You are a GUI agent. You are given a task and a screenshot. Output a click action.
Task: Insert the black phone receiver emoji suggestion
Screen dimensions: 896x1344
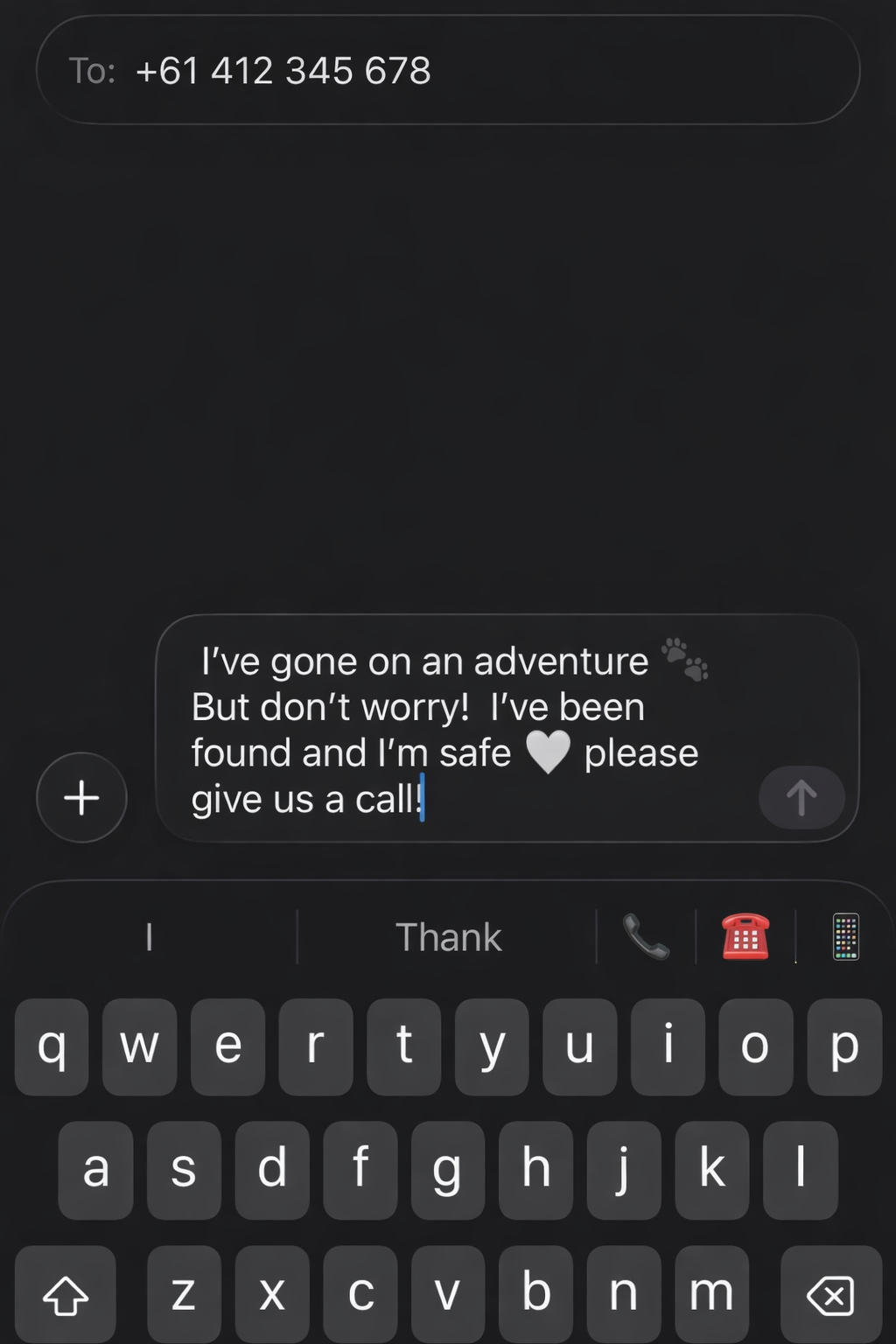tap(646, 937)
